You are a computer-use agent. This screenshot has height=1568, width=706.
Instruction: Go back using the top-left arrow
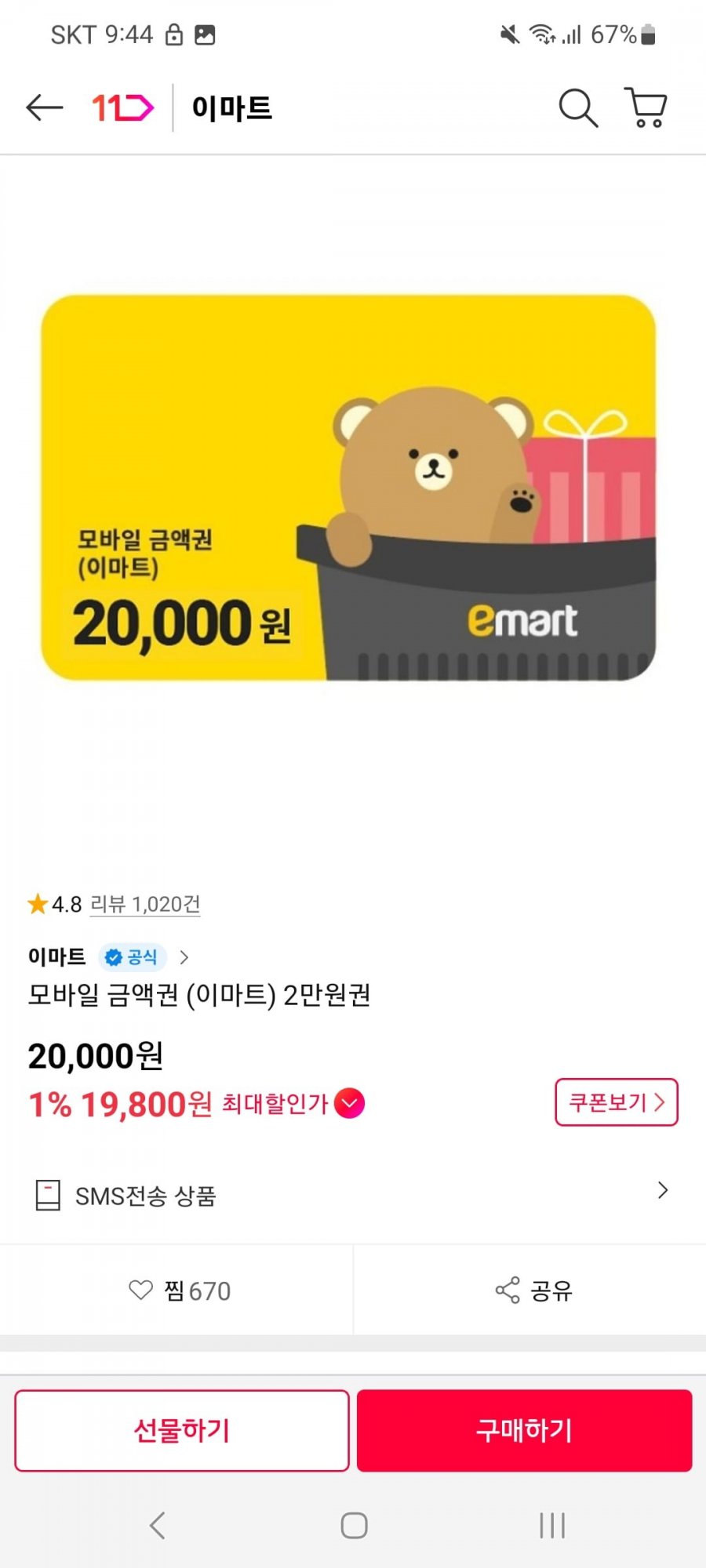(44, 107)
